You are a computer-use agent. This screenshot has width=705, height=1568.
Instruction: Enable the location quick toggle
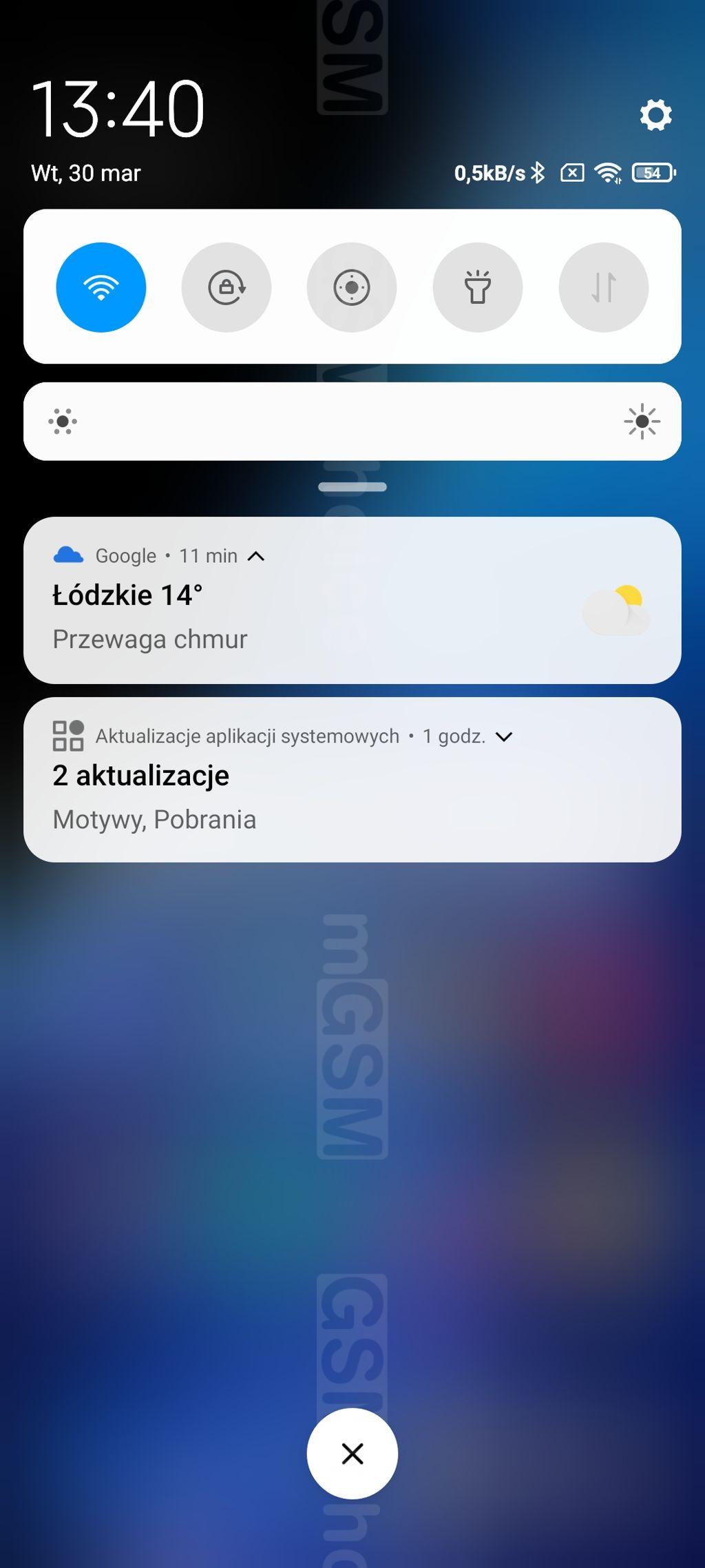point(352,287)
